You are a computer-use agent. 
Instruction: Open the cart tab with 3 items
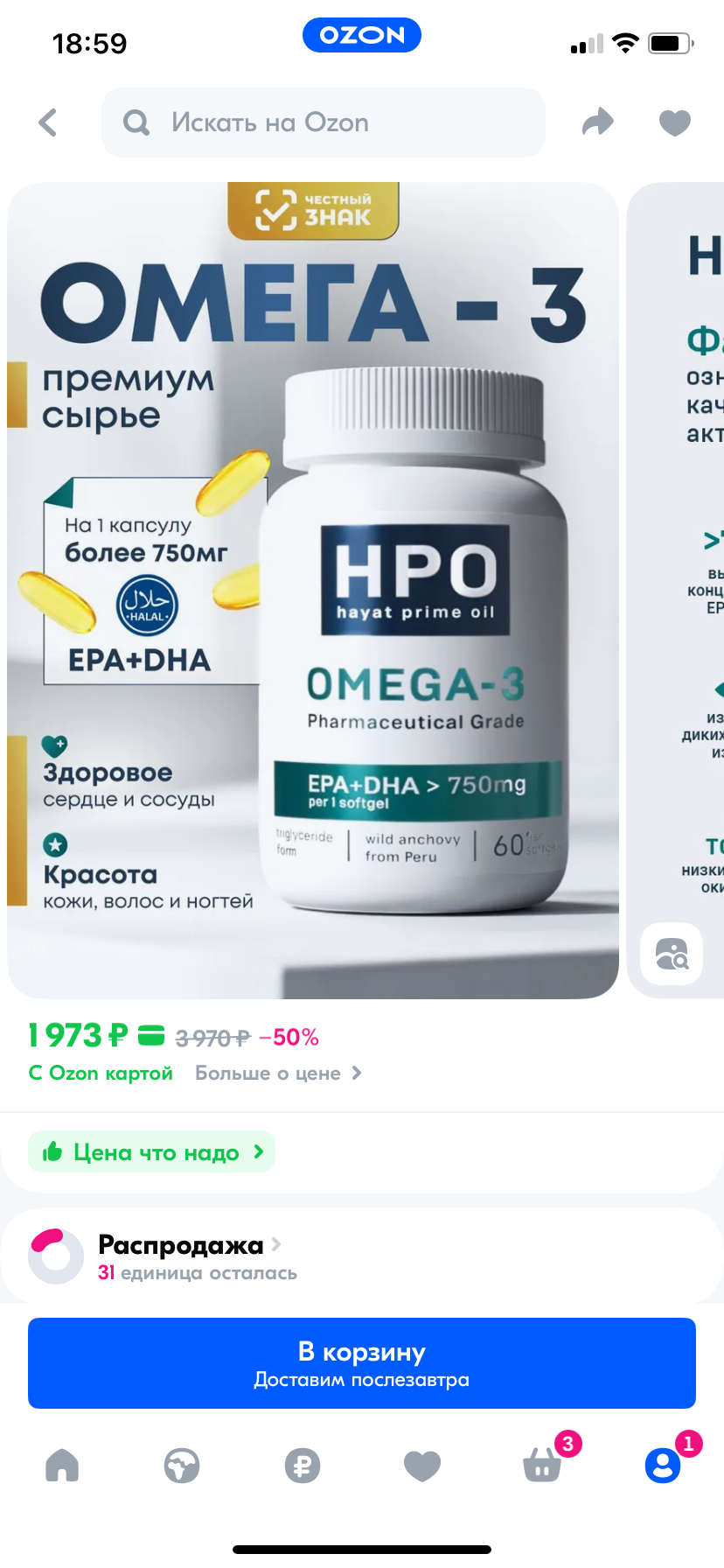(x=543, y=1465)
